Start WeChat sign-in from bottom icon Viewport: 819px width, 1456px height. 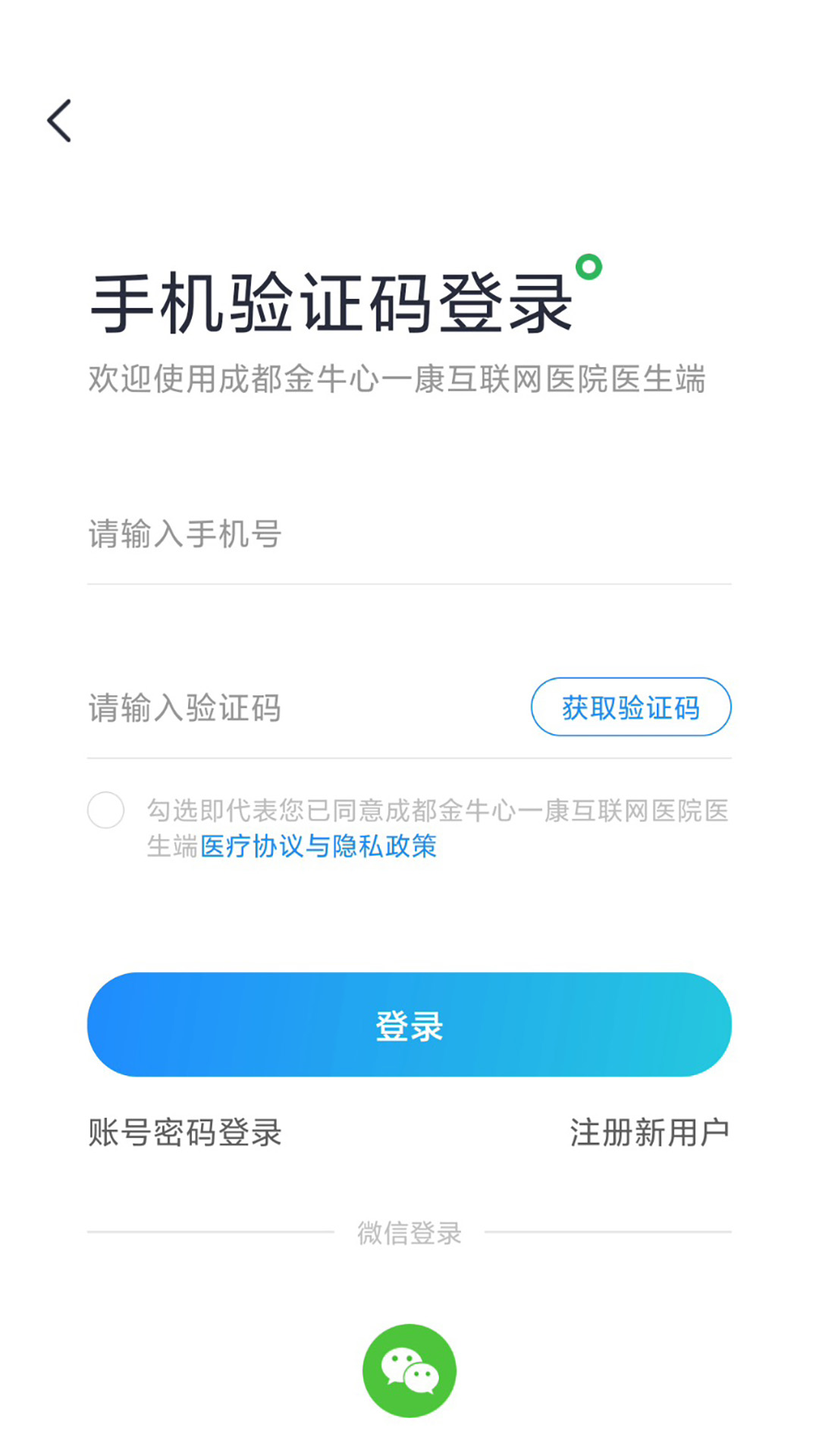(409, 1370)
